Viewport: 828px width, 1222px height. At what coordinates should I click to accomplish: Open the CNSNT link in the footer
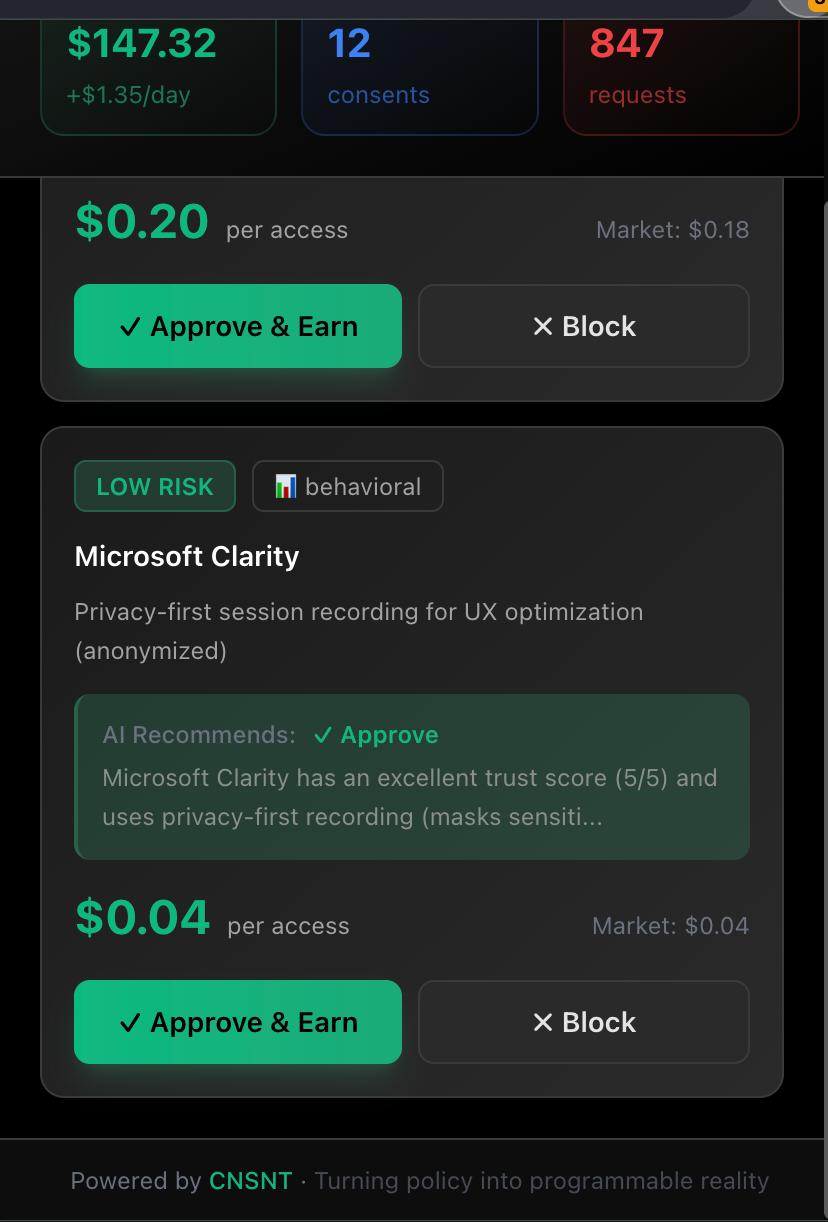(250, 1181)
